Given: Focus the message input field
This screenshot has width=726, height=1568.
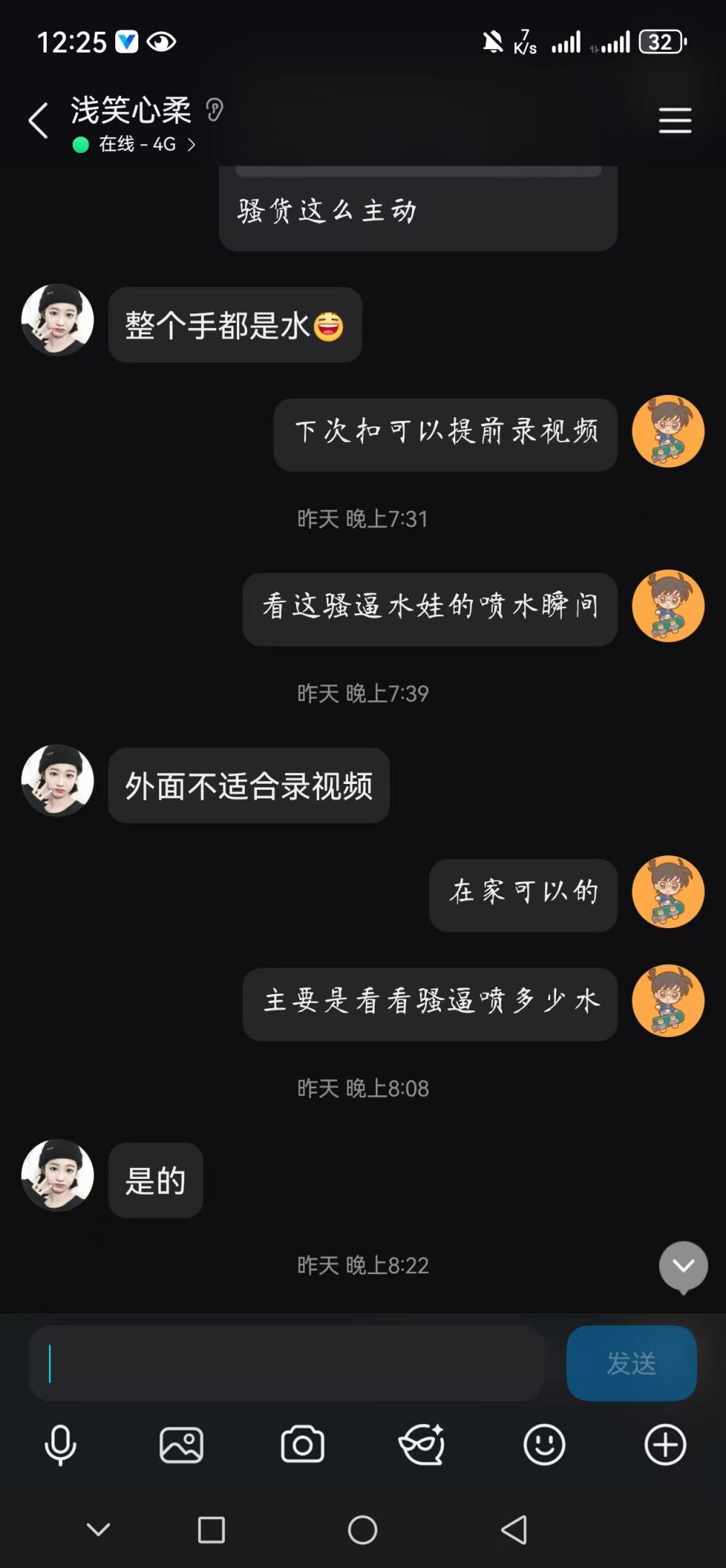Looking at the screenshot, I should 288,1363.
